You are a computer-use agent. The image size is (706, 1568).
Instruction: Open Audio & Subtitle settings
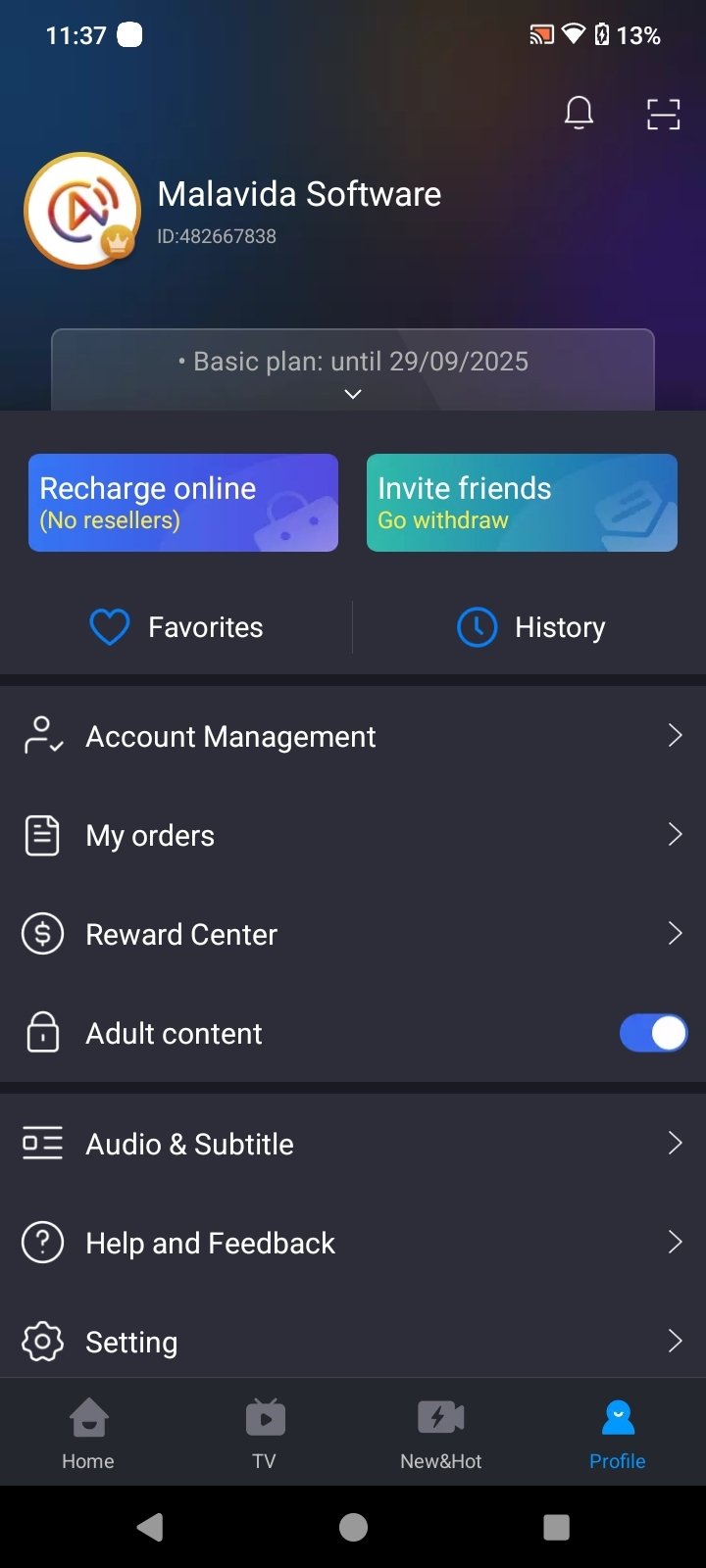click(353, 1144)
